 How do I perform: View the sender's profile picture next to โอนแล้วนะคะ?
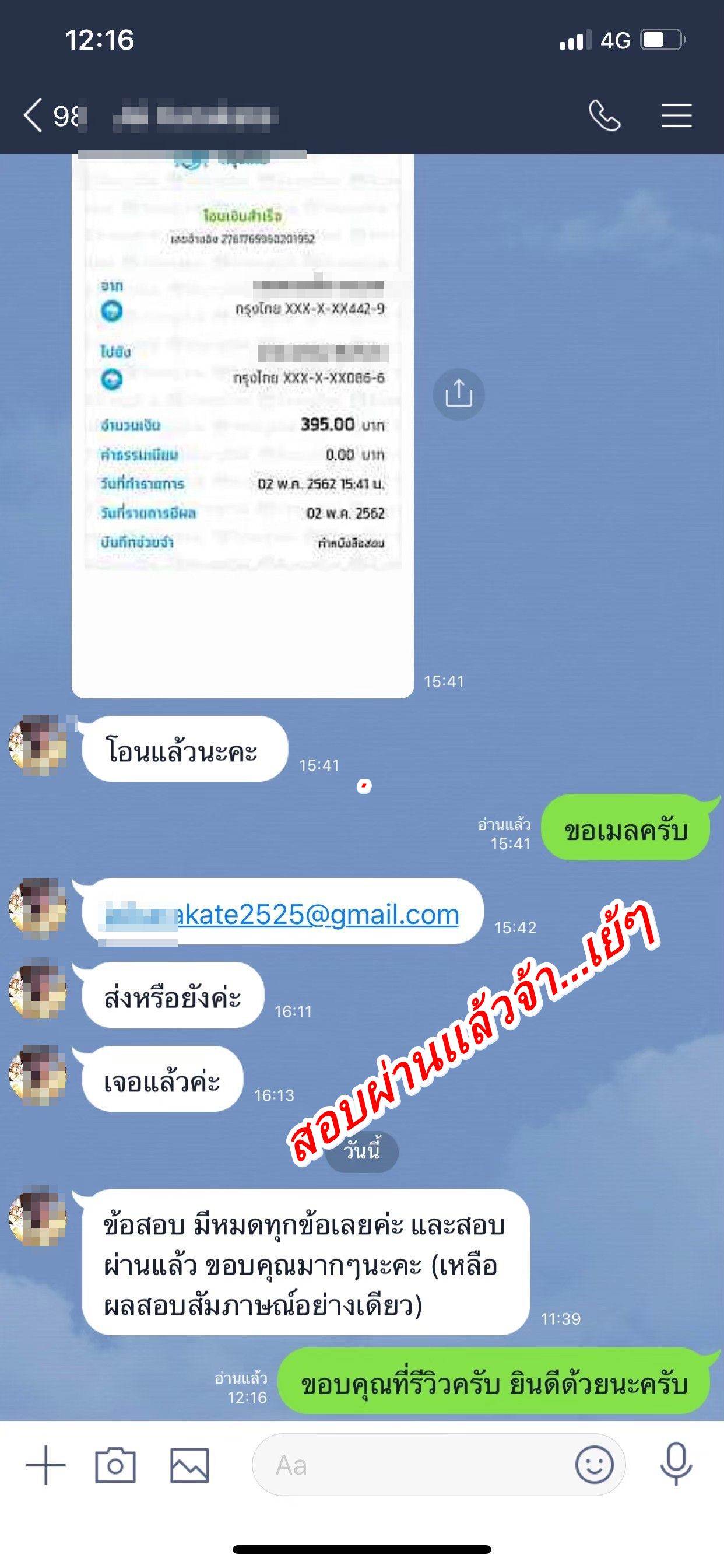[38, 745]
